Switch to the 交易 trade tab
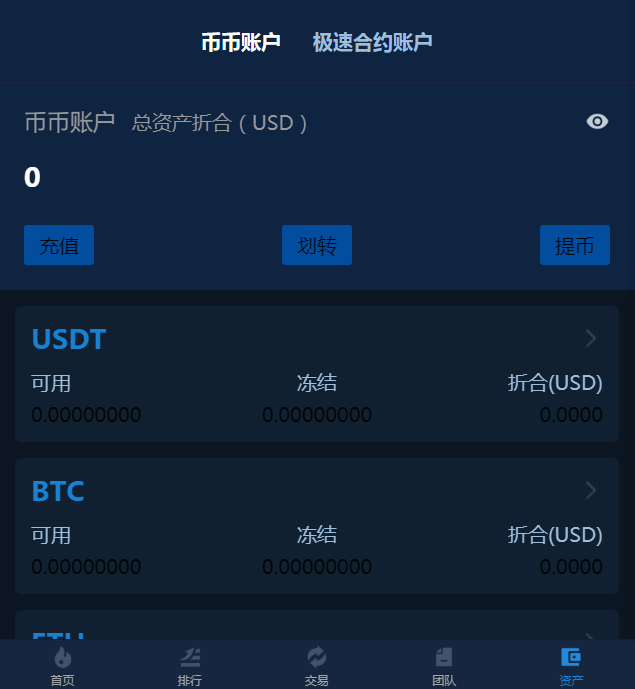The image size is (635, 689). [x=317, y=665]
